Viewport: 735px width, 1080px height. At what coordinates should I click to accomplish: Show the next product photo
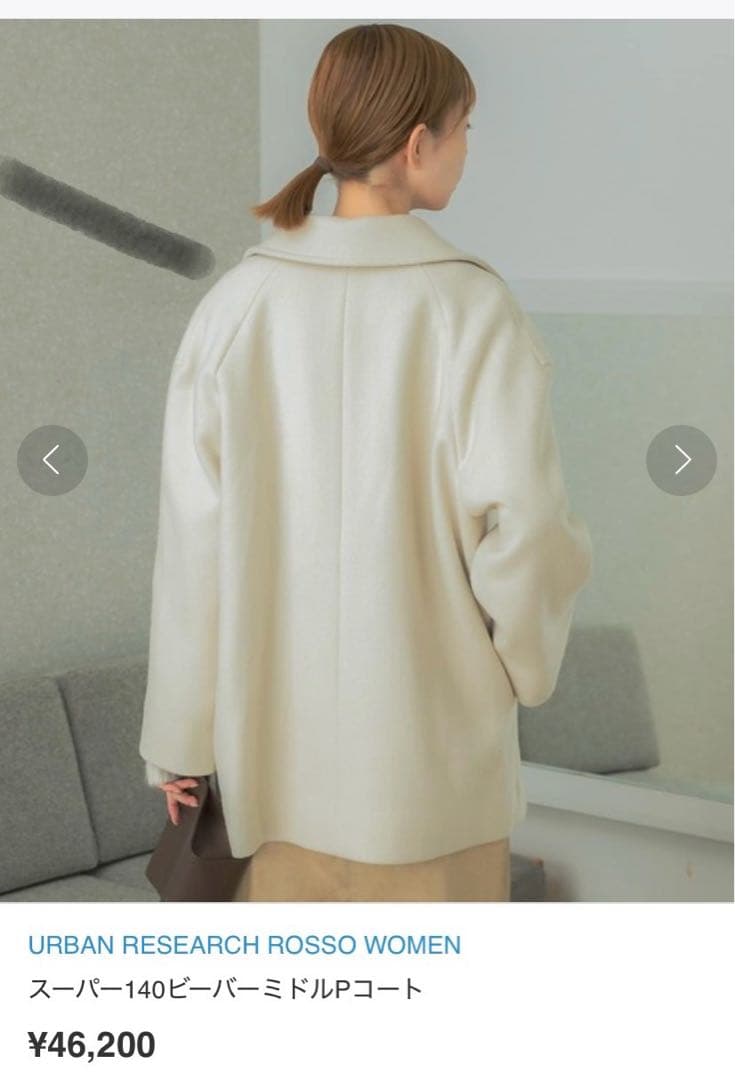(681, 460)
